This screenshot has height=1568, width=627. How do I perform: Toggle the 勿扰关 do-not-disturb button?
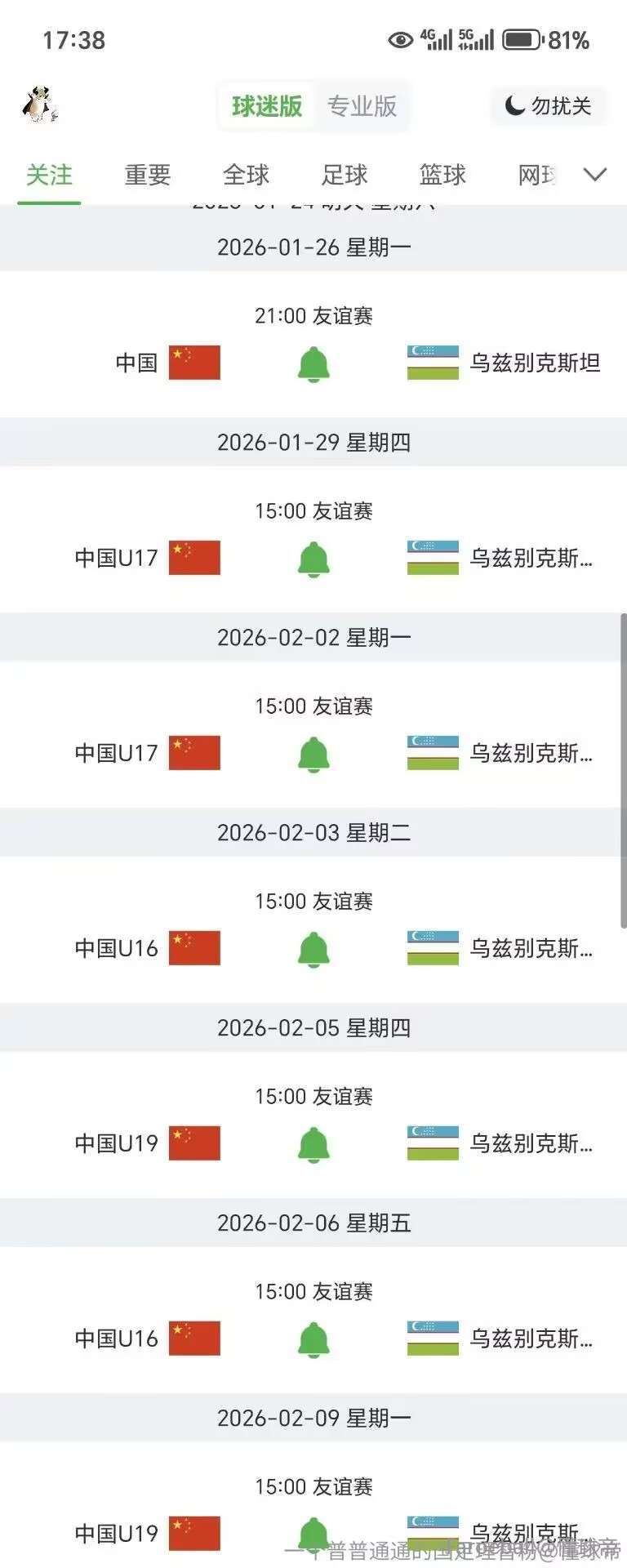[x=548, y=106]
